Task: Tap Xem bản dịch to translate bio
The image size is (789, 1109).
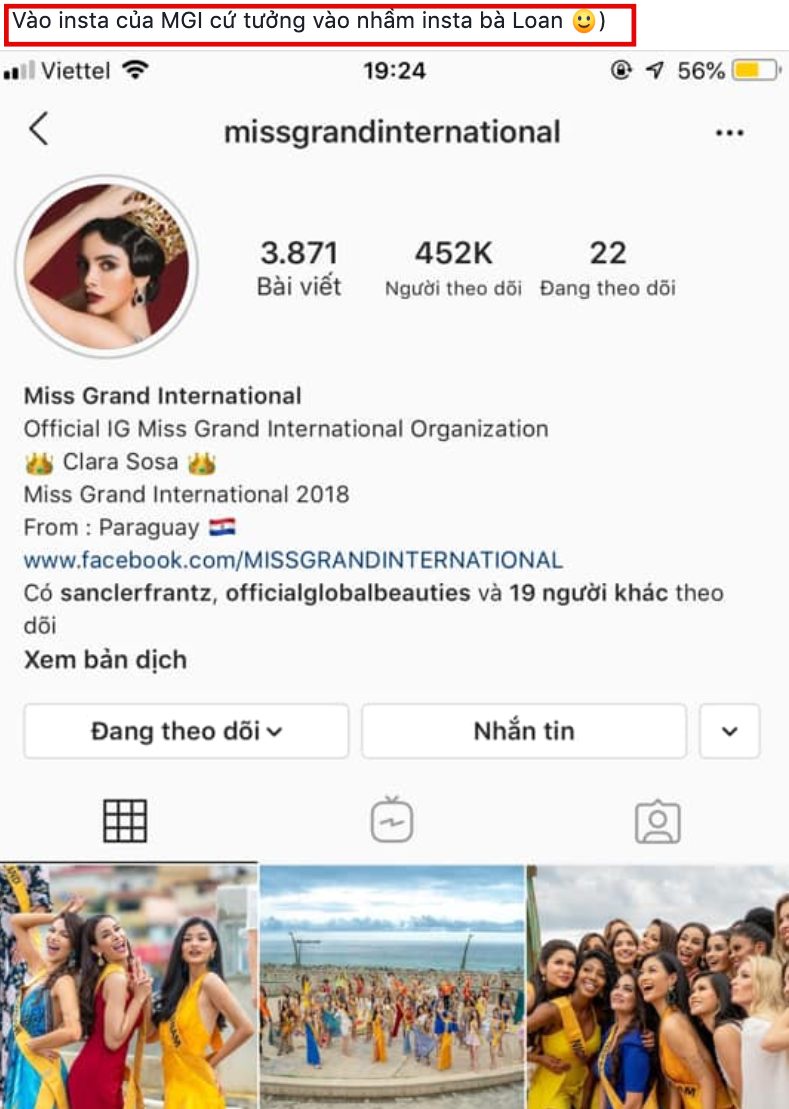Action: (105, 660)
